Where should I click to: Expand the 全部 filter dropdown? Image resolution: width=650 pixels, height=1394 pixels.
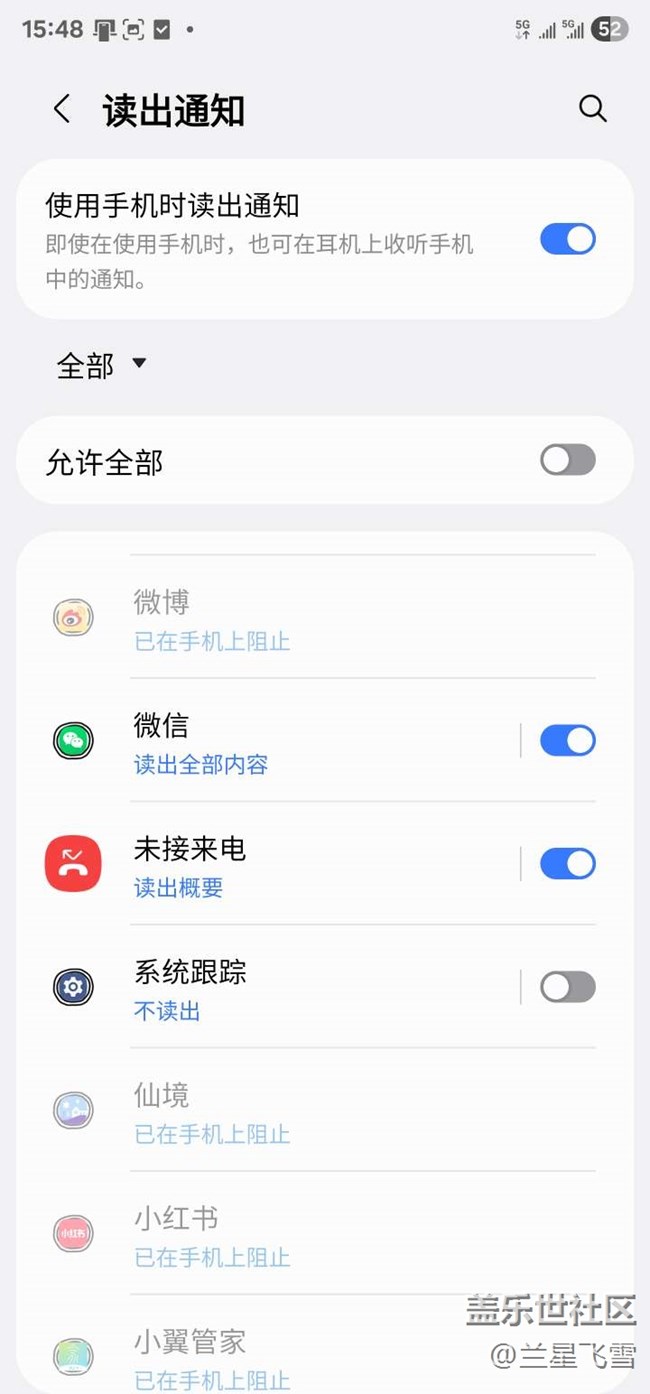point(102,365)
